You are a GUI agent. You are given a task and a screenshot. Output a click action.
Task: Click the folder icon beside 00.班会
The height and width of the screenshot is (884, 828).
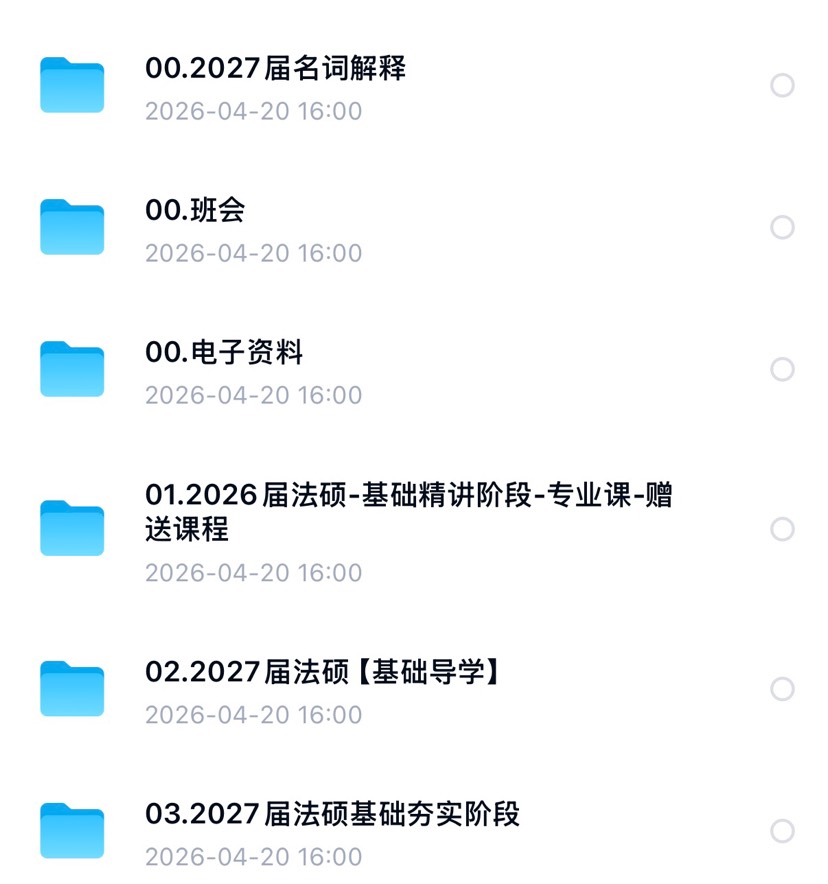pyautogui.click(x=71, y=227)
